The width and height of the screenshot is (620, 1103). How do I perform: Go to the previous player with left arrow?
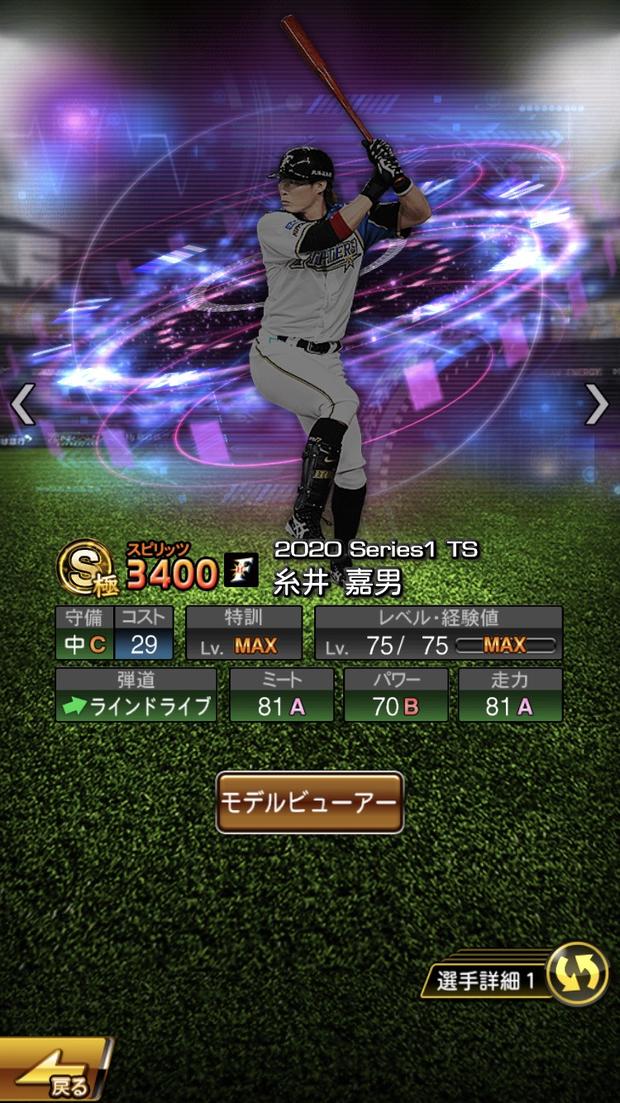(23, 404)
